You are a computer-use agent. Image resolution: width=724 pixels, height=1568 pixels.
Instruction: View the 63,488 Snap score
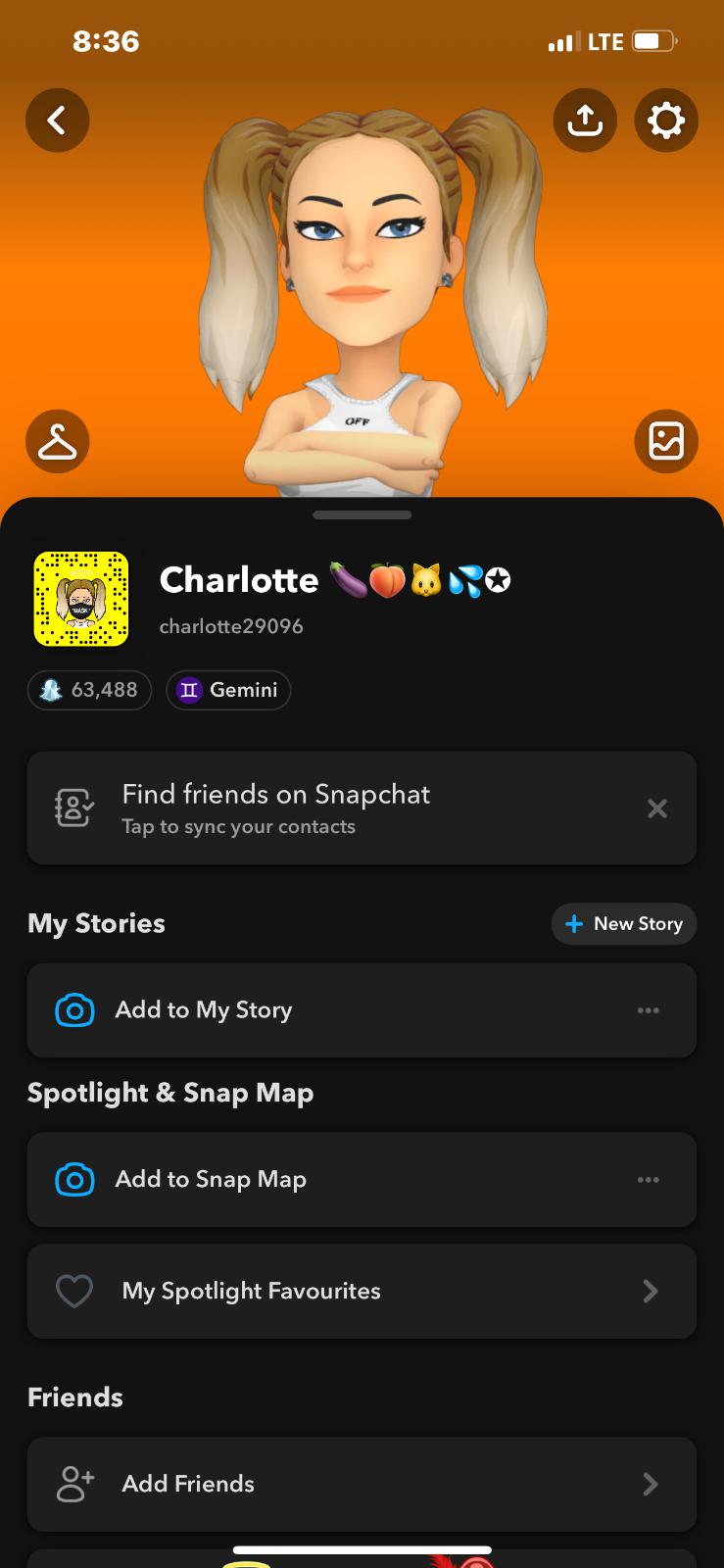click(x=89, y=690)
